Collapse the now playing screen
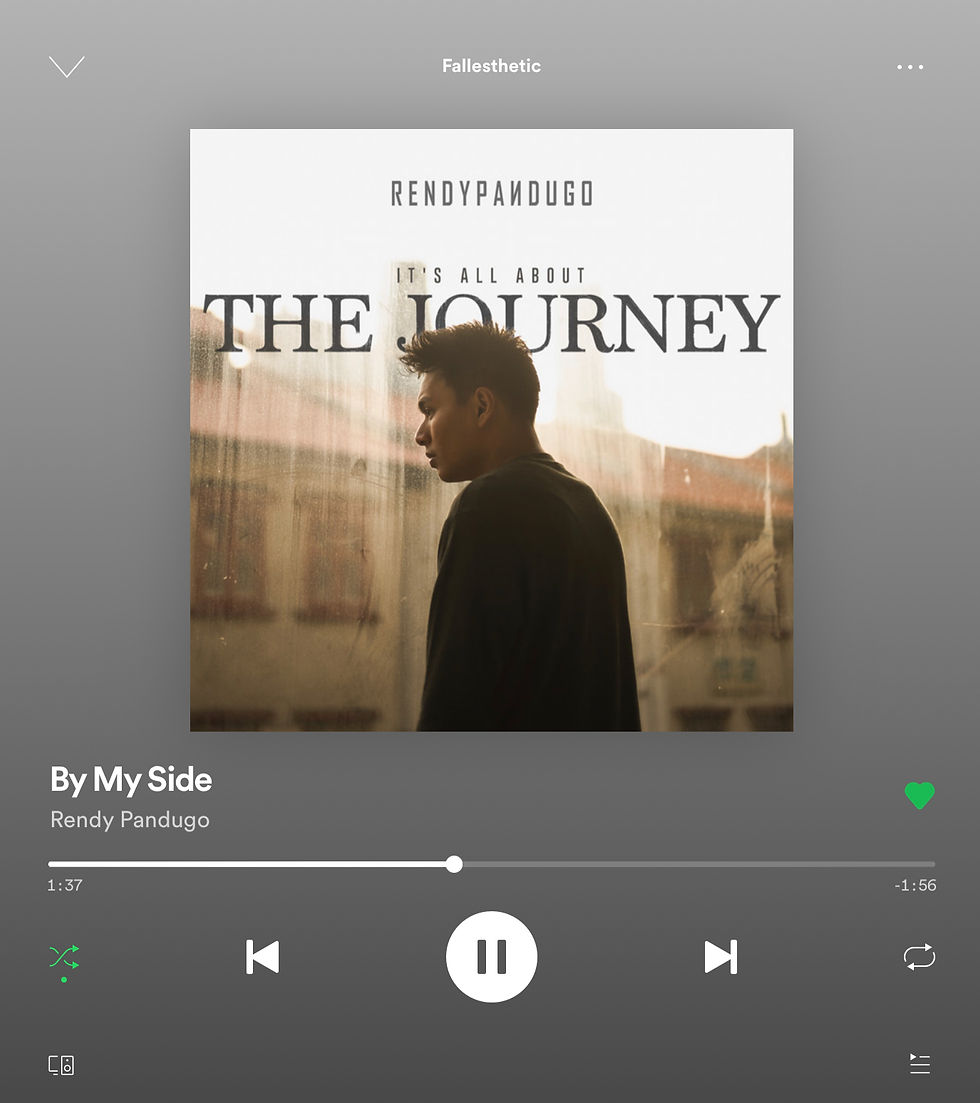Screen dimensions: 980x1103 pyautogui.click(x=66, y=67)
